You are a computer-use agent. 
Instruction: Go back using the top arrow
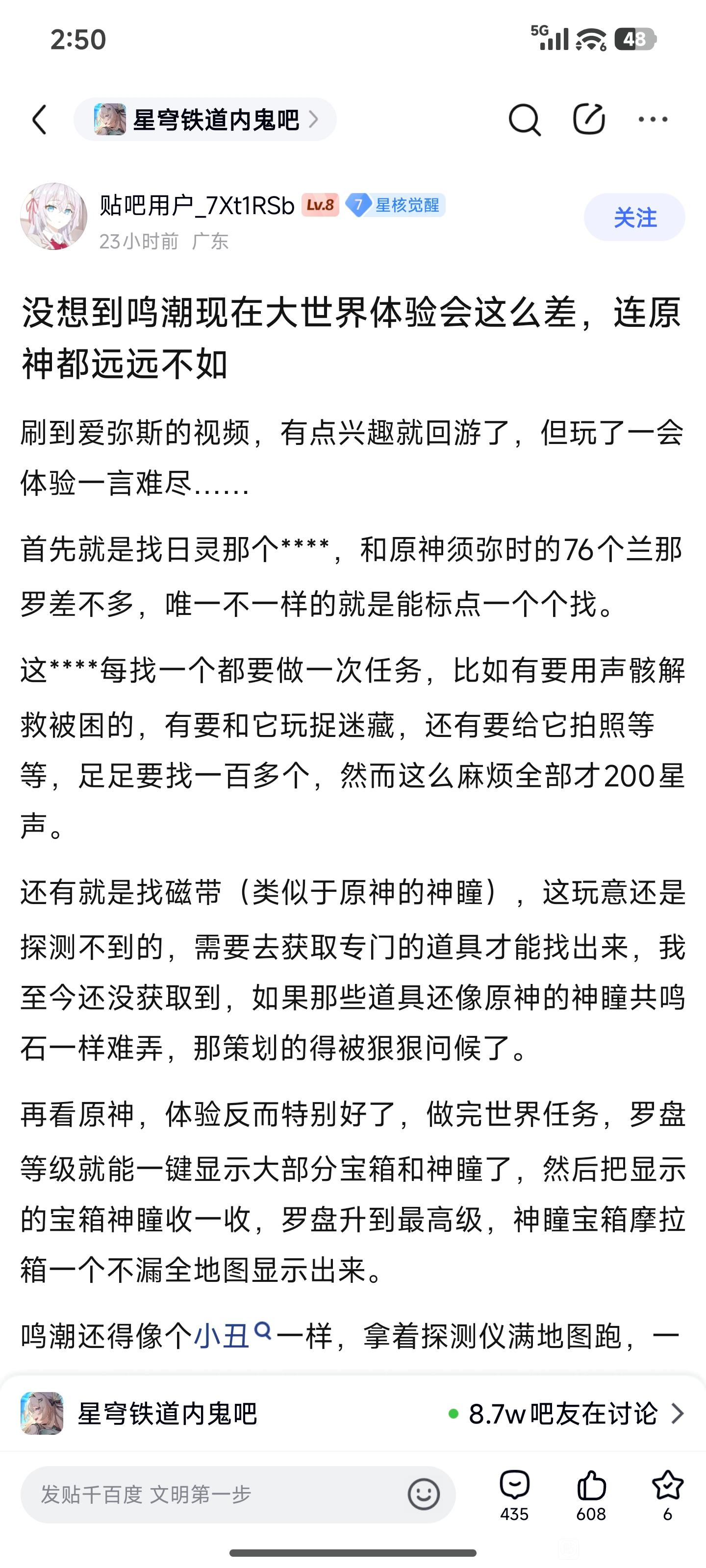point(40,119)
